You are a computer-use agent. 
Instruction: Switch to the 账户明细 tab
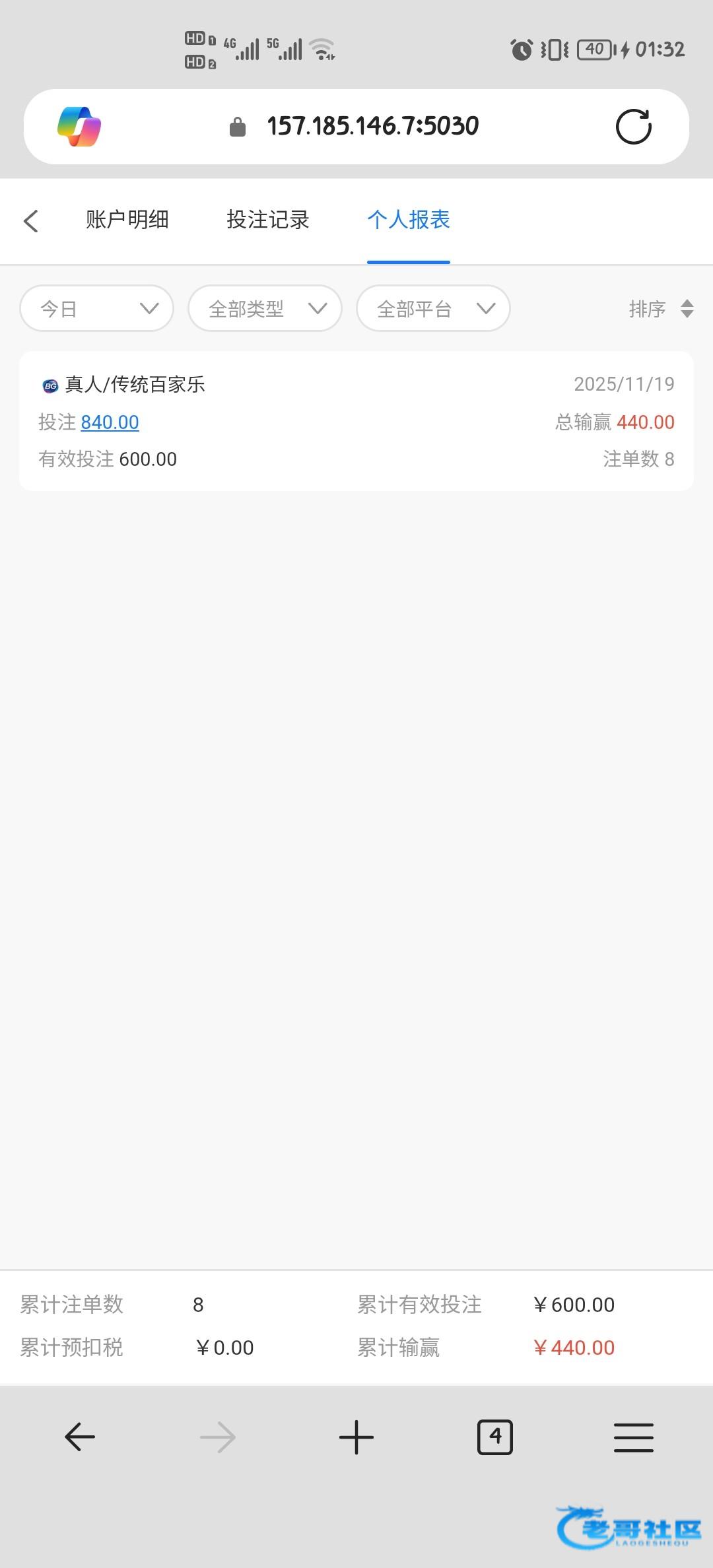point(127,220)
